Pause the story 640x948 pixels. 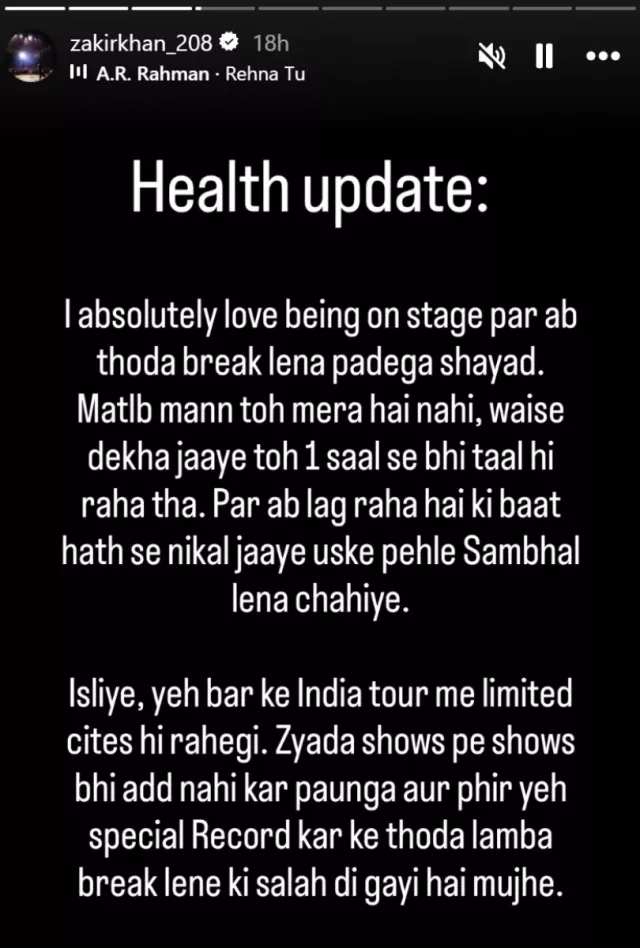tap(545, 57)
